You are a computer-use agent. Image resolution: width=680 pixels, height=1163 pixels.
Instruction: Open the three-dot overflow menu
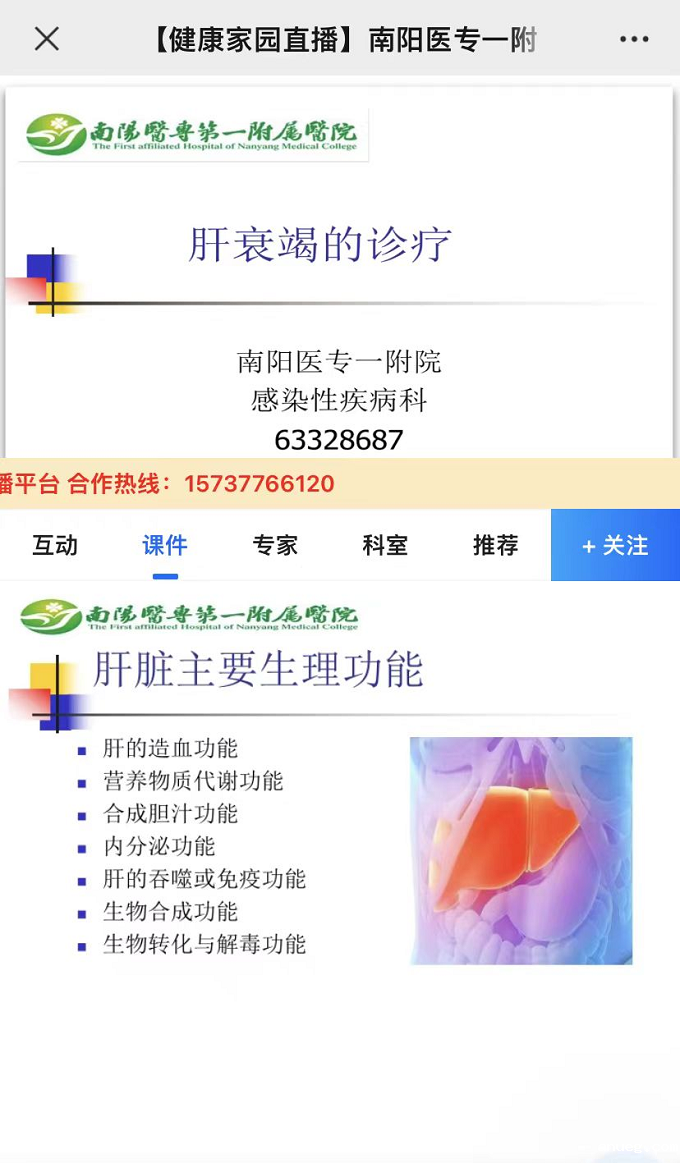click(x=634, y=39)
